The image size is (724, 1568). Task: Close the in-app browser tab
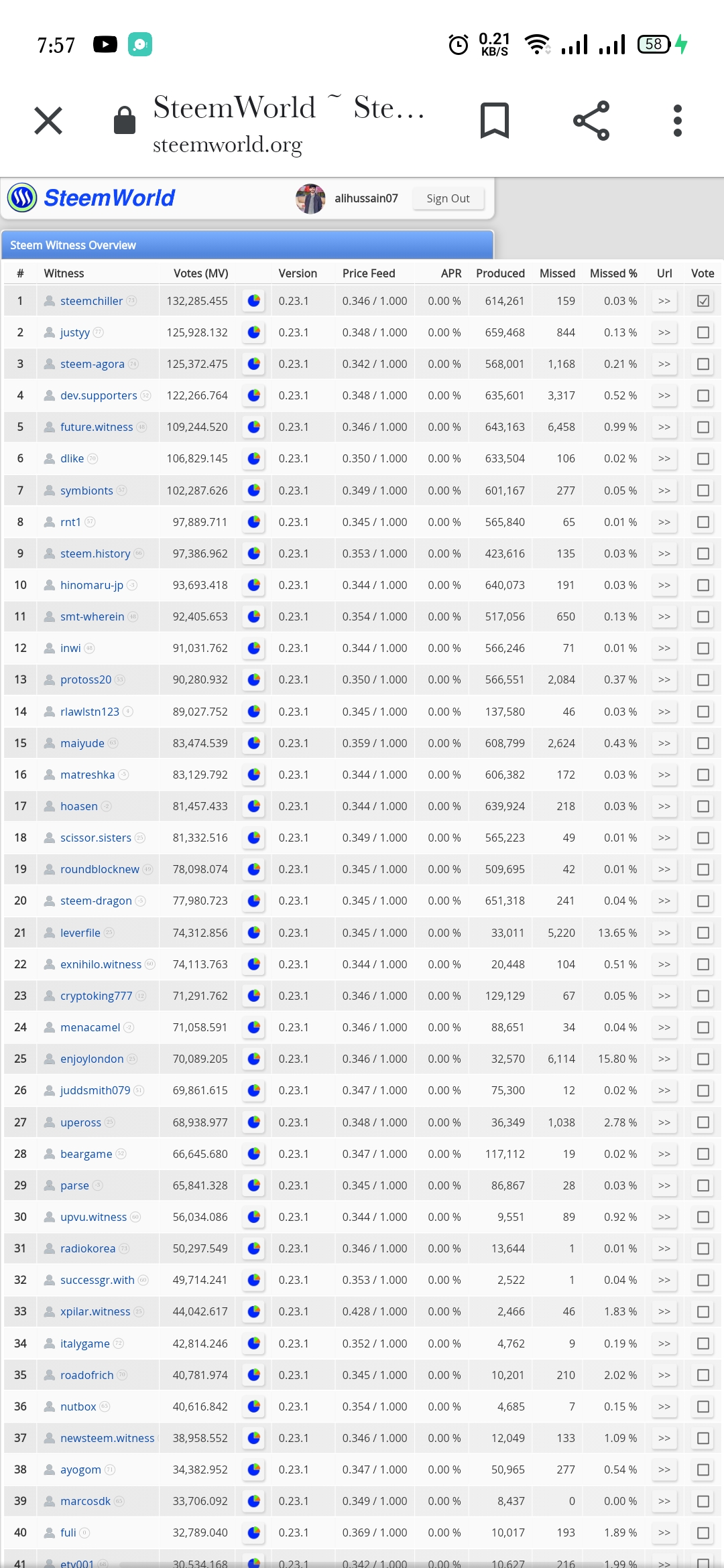coord(48,121)
